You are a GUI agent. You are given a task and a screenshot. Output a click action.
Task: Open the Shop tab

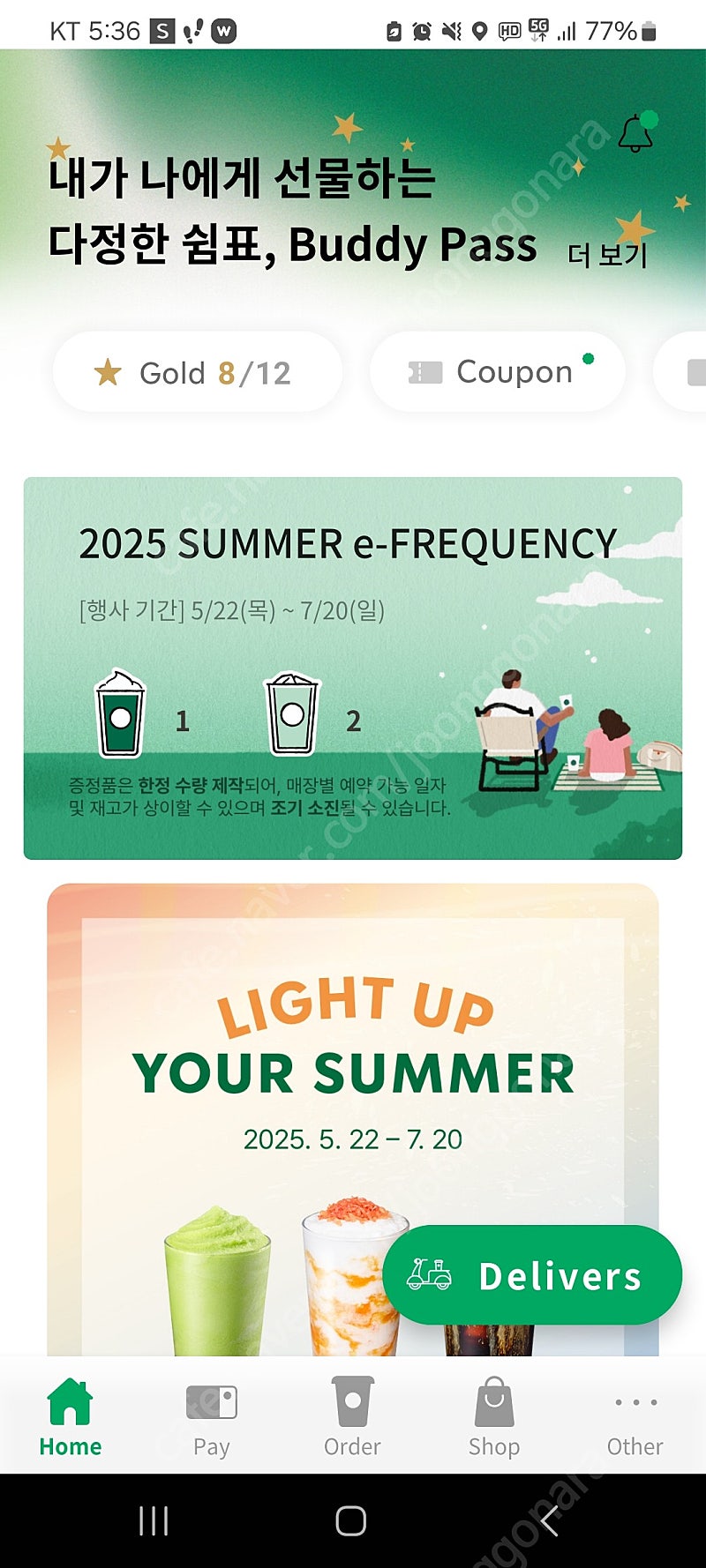click(x=494, y=1417)
